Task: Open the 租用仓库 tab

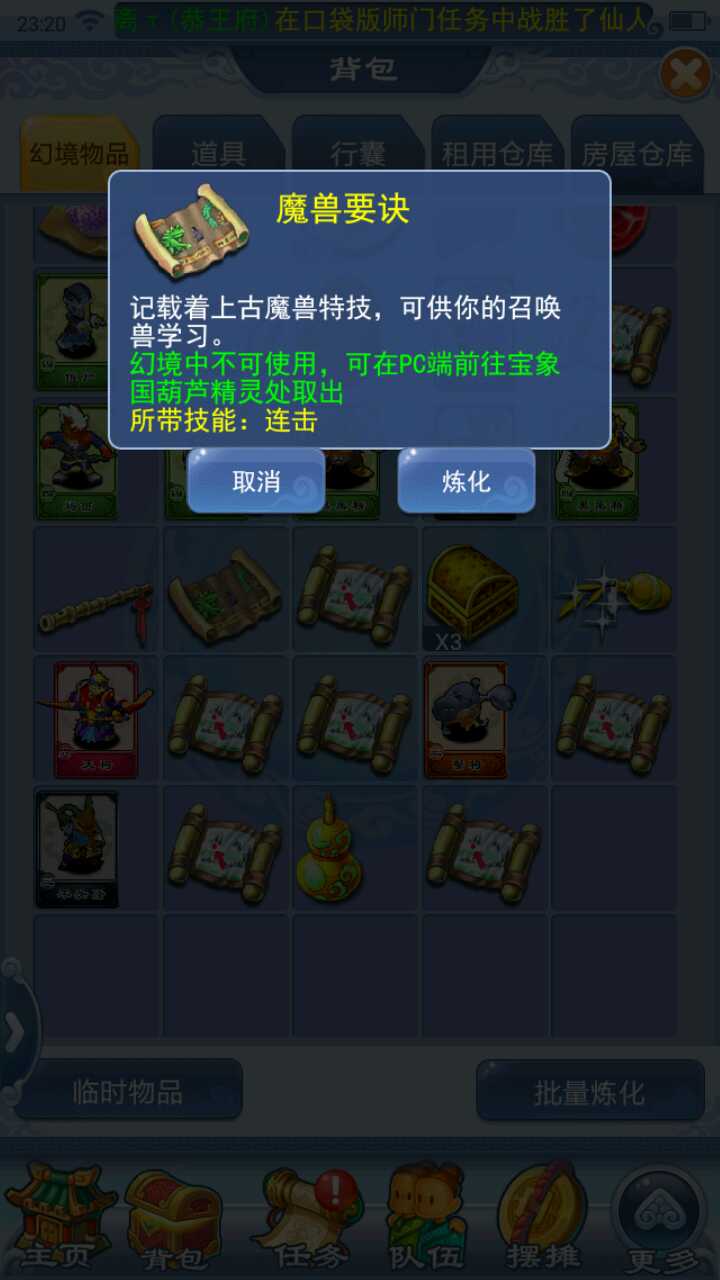Action: point(497,153)
